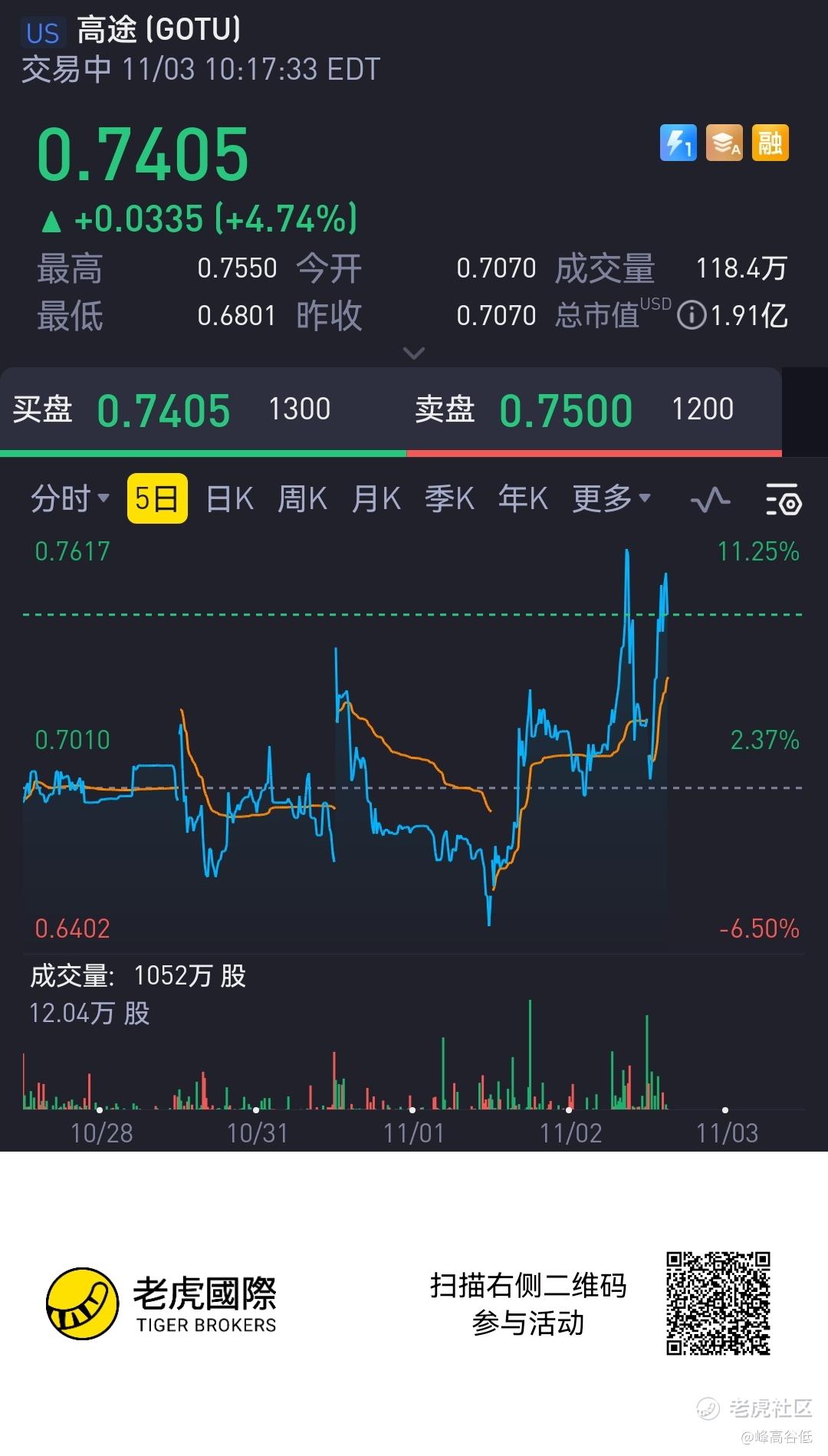Open the 更多 chart options dropdown
828x1456 pixels.
(612, 499)
